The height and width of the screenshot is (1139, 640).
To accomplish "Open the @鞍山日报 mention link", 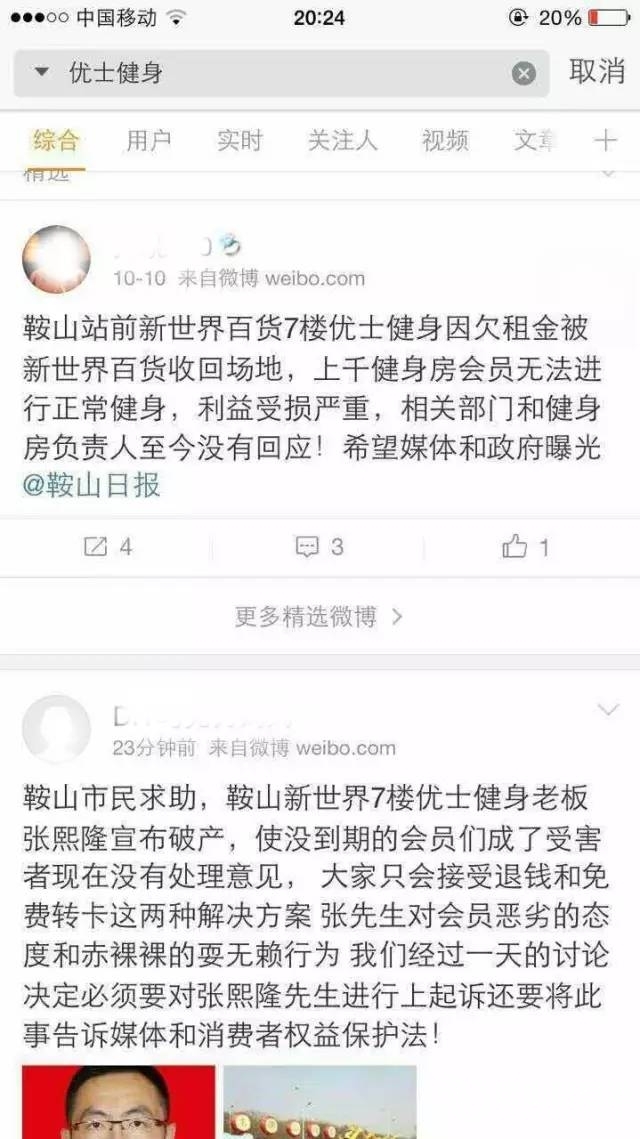I will tap(92, 486).
